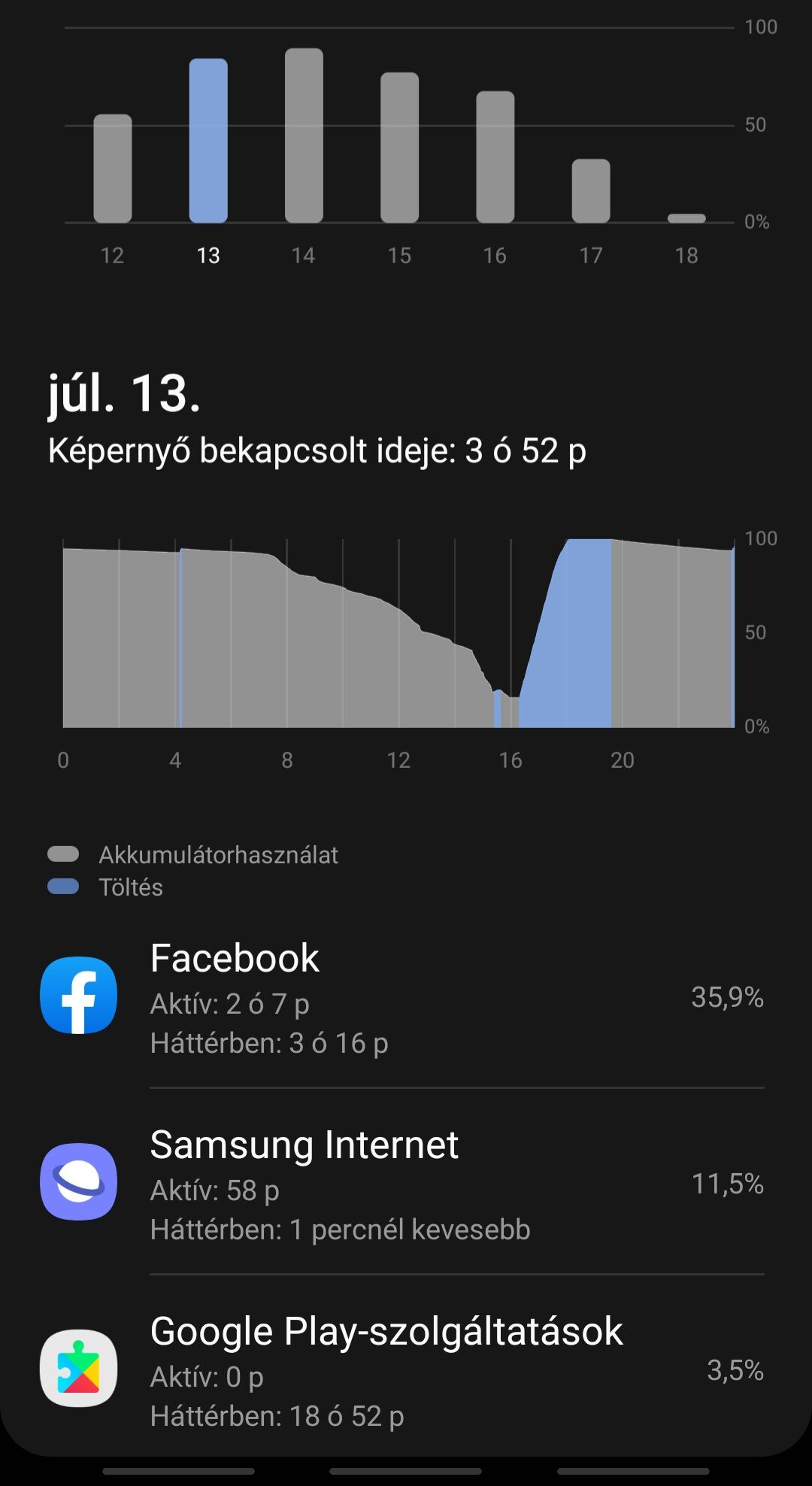This screenshot has width=812, height=1486.
Task: Select the day 18 bar in chart
Action: pyautogui.click(x=686, y=218)
